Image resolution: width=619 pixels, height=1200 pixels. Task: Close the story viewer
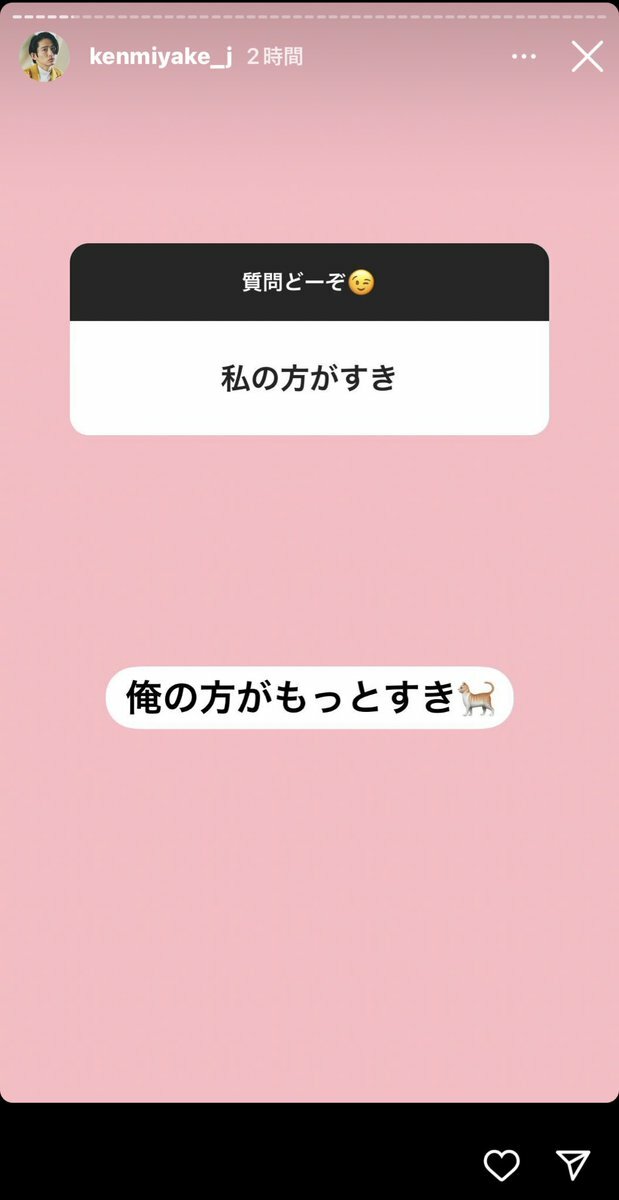pyautogui.click(x=587, y=57)
